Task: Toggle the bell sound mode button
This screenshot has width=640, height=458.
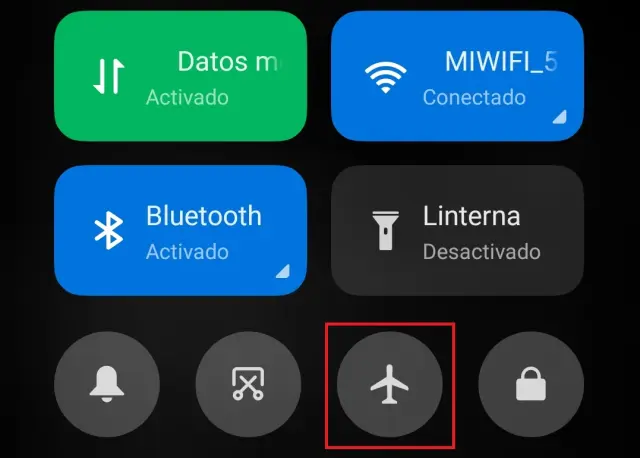Action: pos(106,385)
